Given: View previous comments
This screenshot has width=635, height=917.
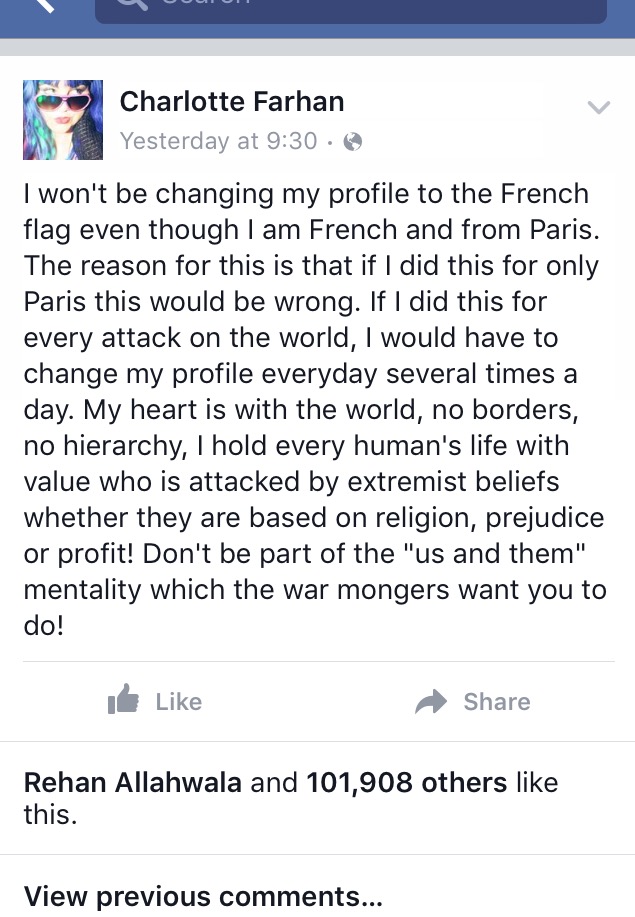Looking at the screenshot, I should (203, 895).
